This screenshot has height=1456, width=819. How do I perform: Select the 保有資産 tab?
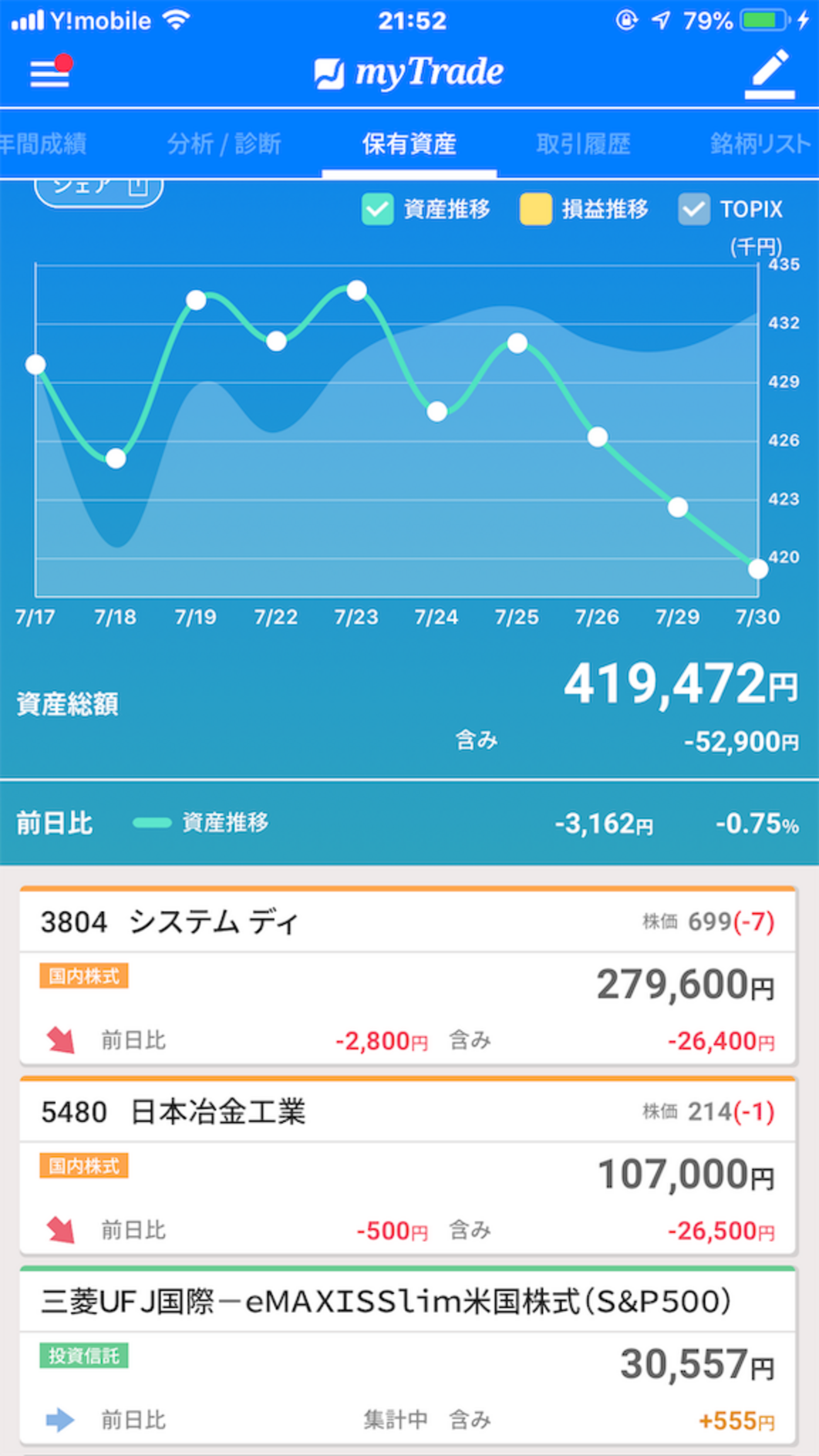pyautogui.click(x=409, y=144)
